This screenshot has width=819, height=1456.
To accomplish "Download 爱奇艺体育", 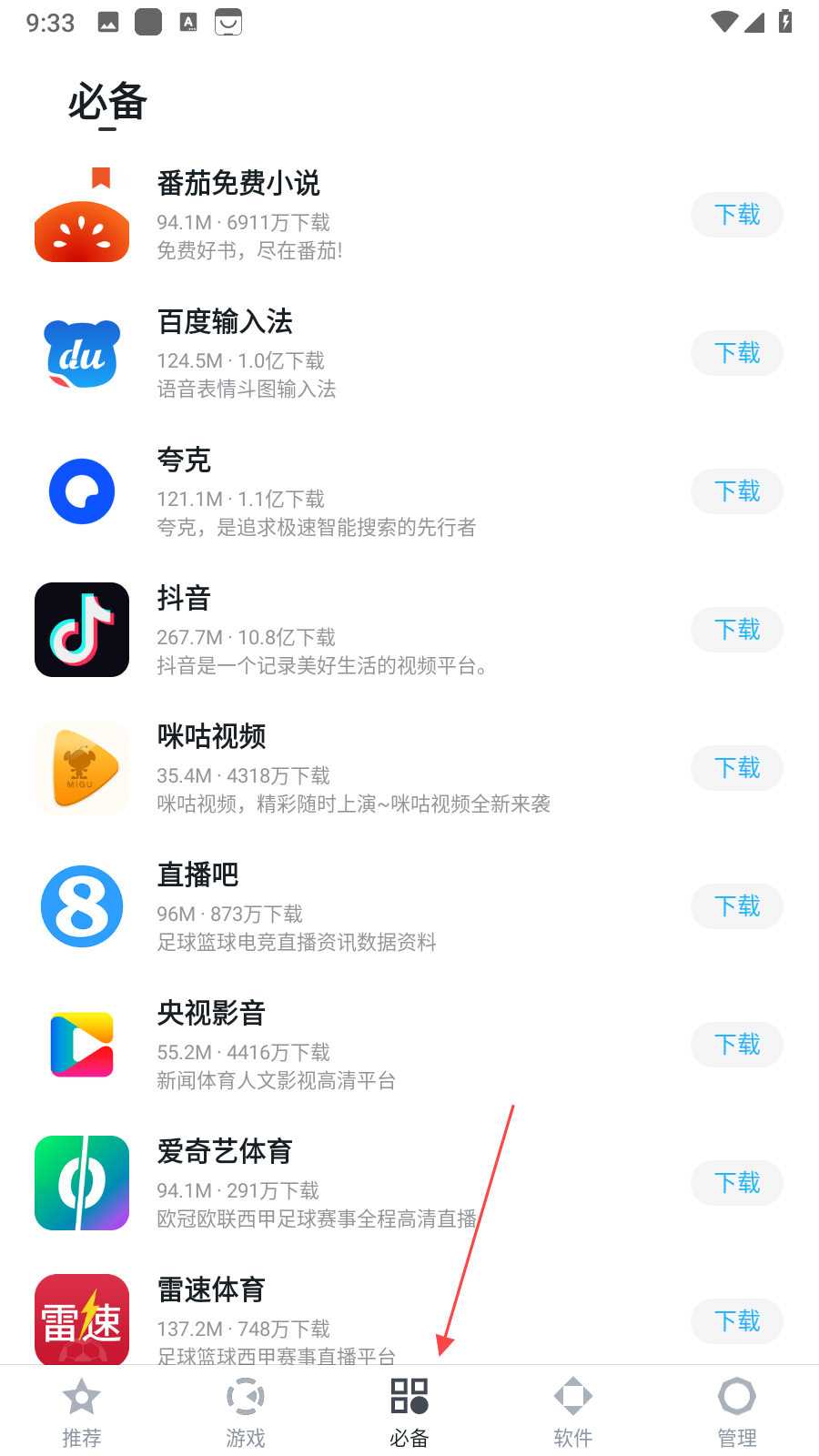I will coord(736,1183).
